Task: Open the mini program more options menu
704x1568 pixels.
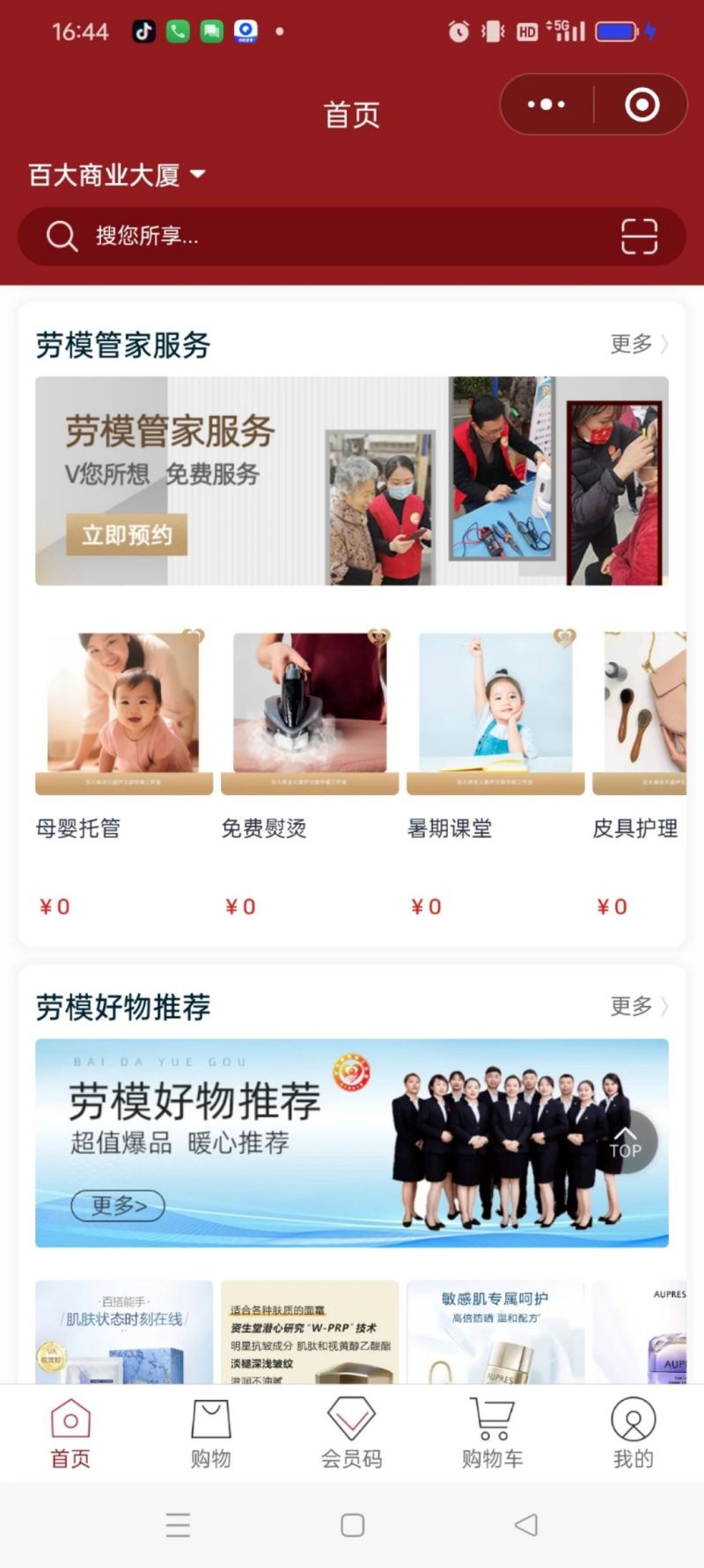Action: coord(546,105)
